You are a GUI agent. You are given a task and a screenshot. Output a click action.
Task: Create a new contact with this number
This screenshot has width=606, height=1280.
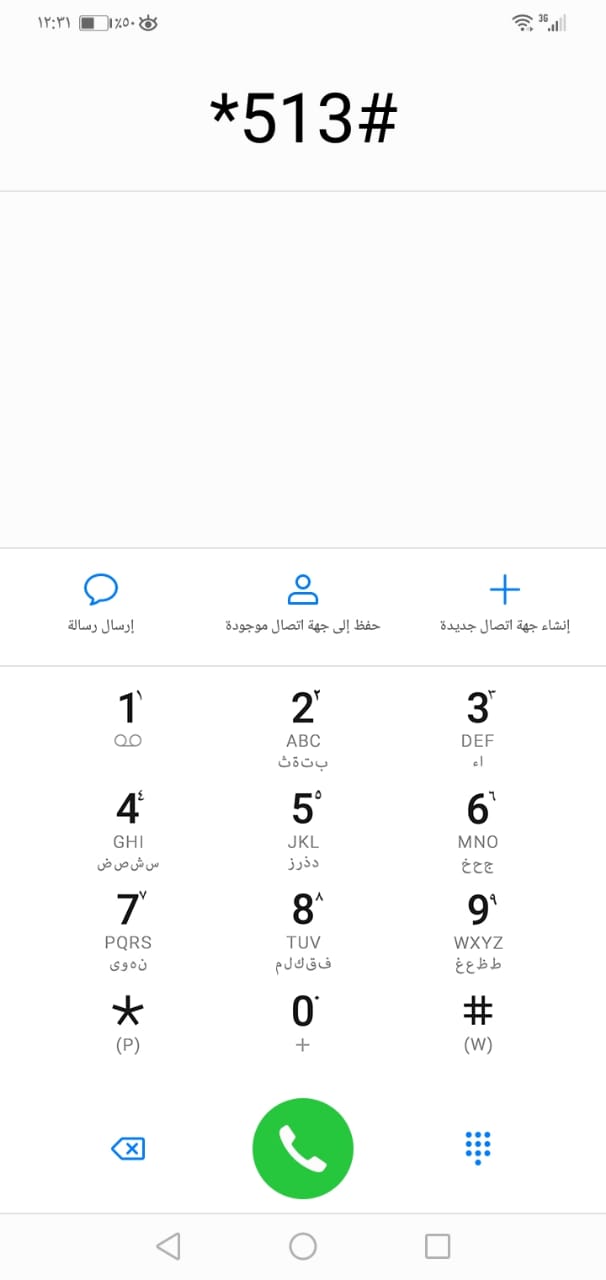(x=505, y=604)
